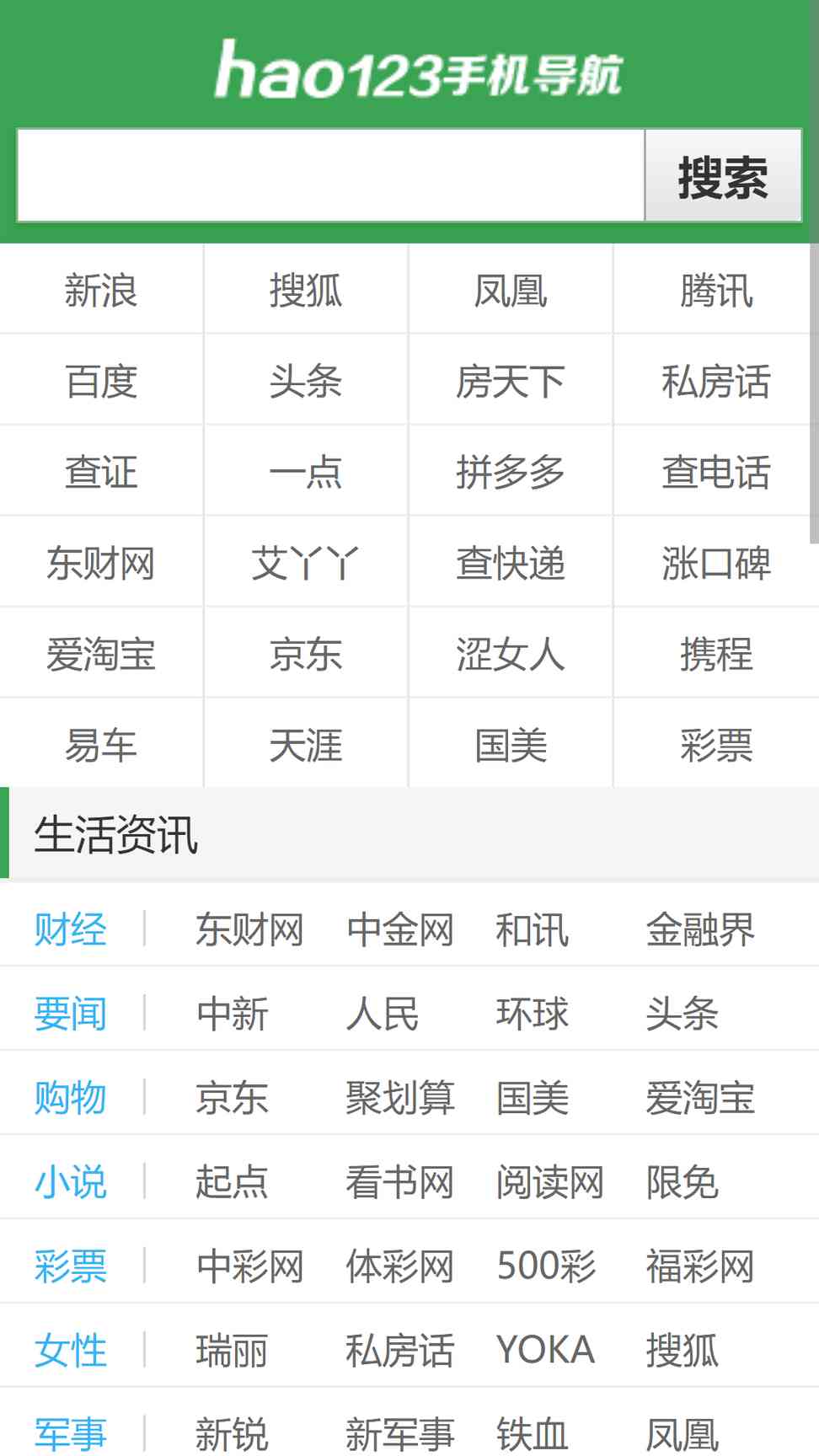Open 铁血 in the 军事 row
Image resolution: width=819 pixels, height=1456 pixels.
(533, 1434)
